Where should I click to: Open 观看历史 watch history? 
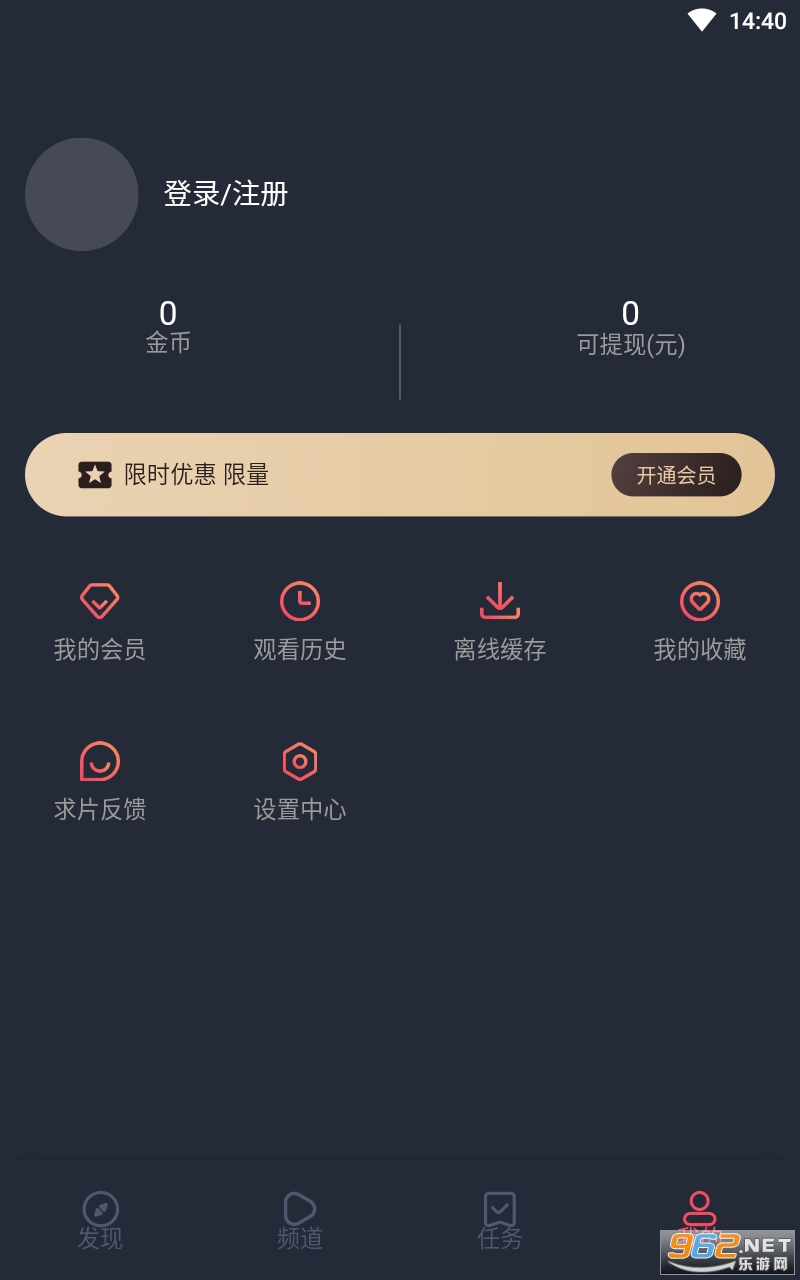pos(300,622)
